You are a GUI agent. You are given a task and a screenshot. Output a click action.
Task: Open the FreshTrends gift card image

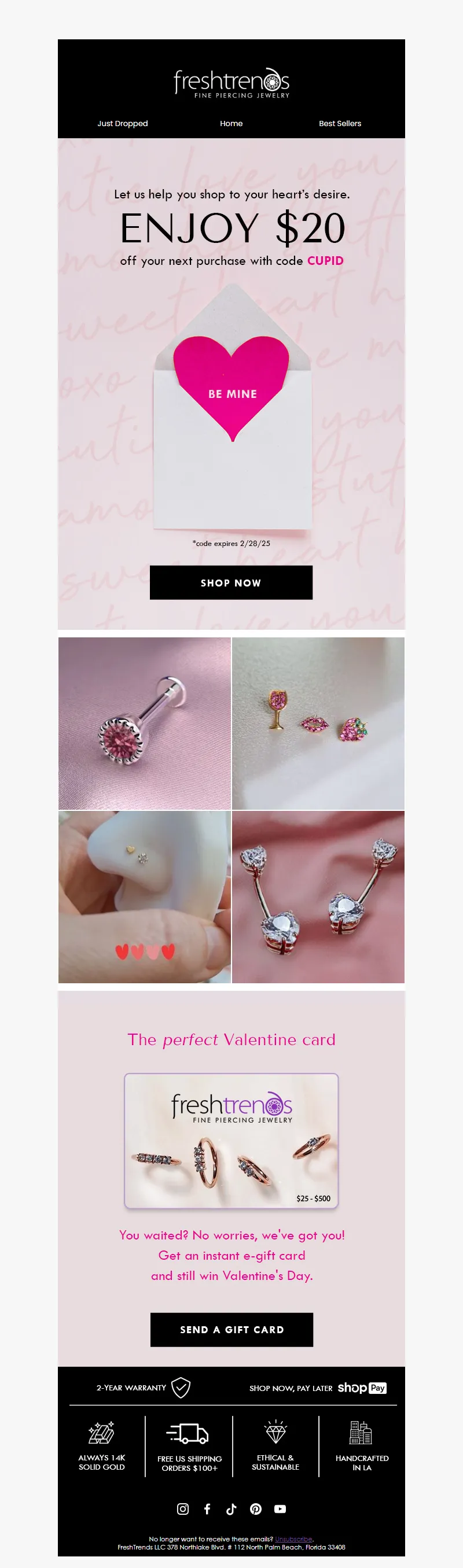pyautogui.click(x=231, y=1141)
